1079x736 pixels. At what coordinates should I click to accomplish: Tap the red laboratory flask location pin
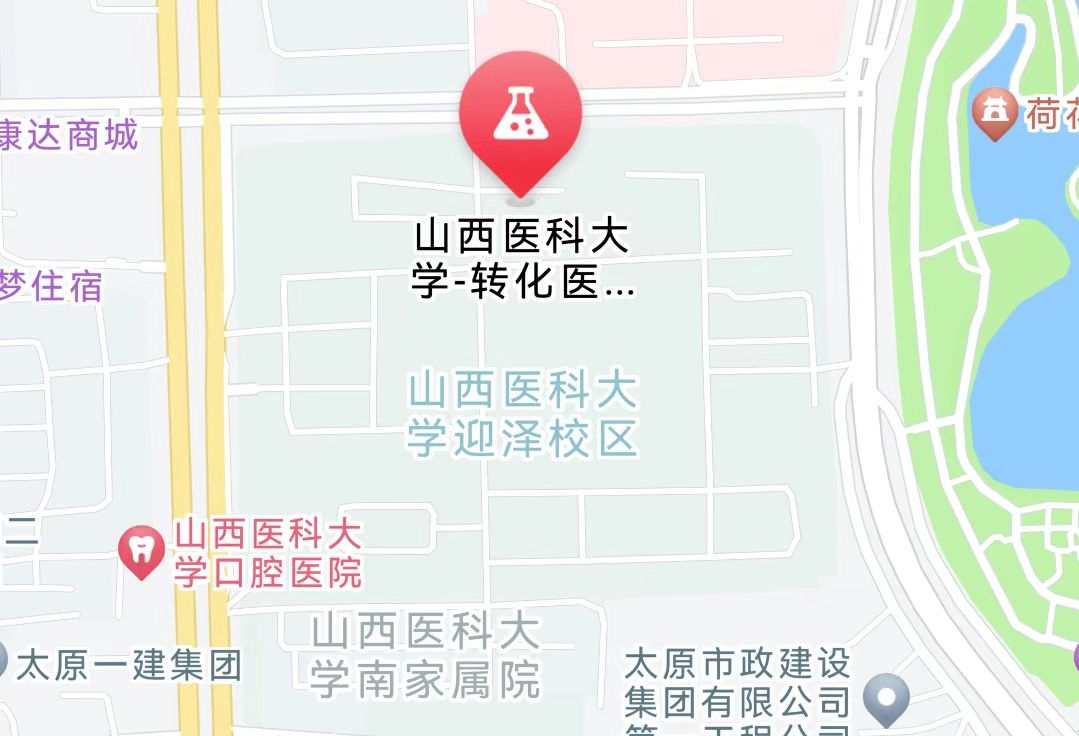click(520, 120)
